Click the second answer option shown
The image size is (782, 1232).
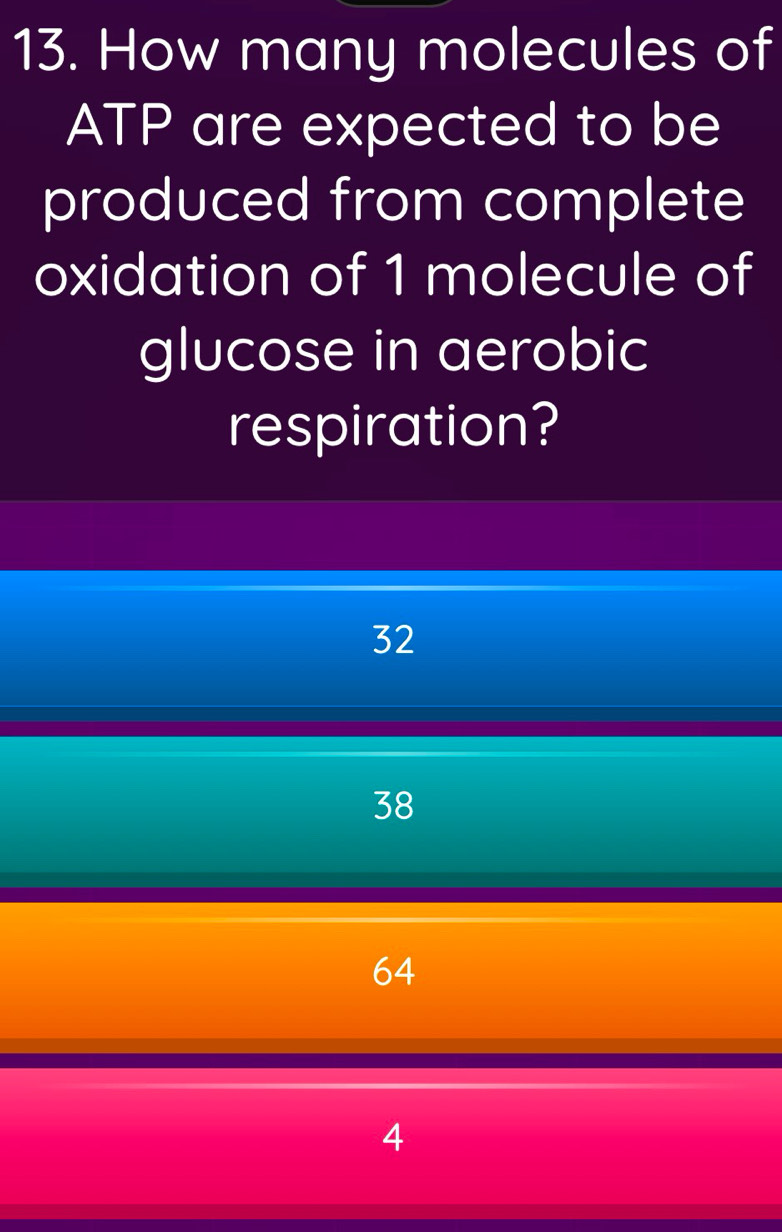pyautogui.click(x=391, y=805)
